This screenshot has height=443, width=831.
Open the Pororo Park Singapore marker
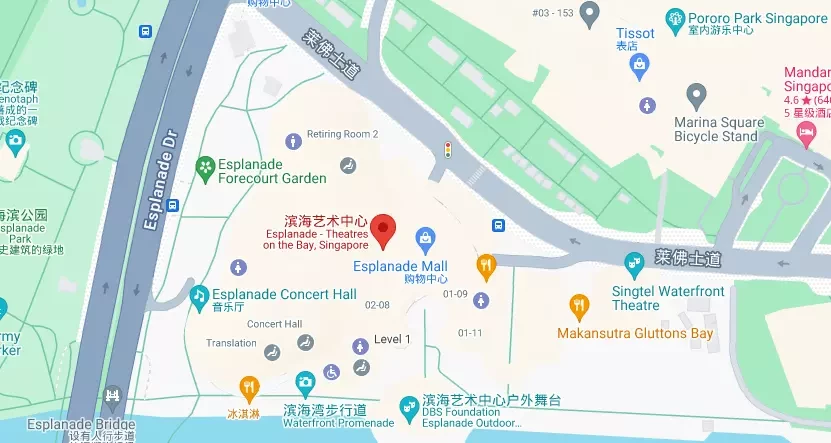click(x=675, y=17)
